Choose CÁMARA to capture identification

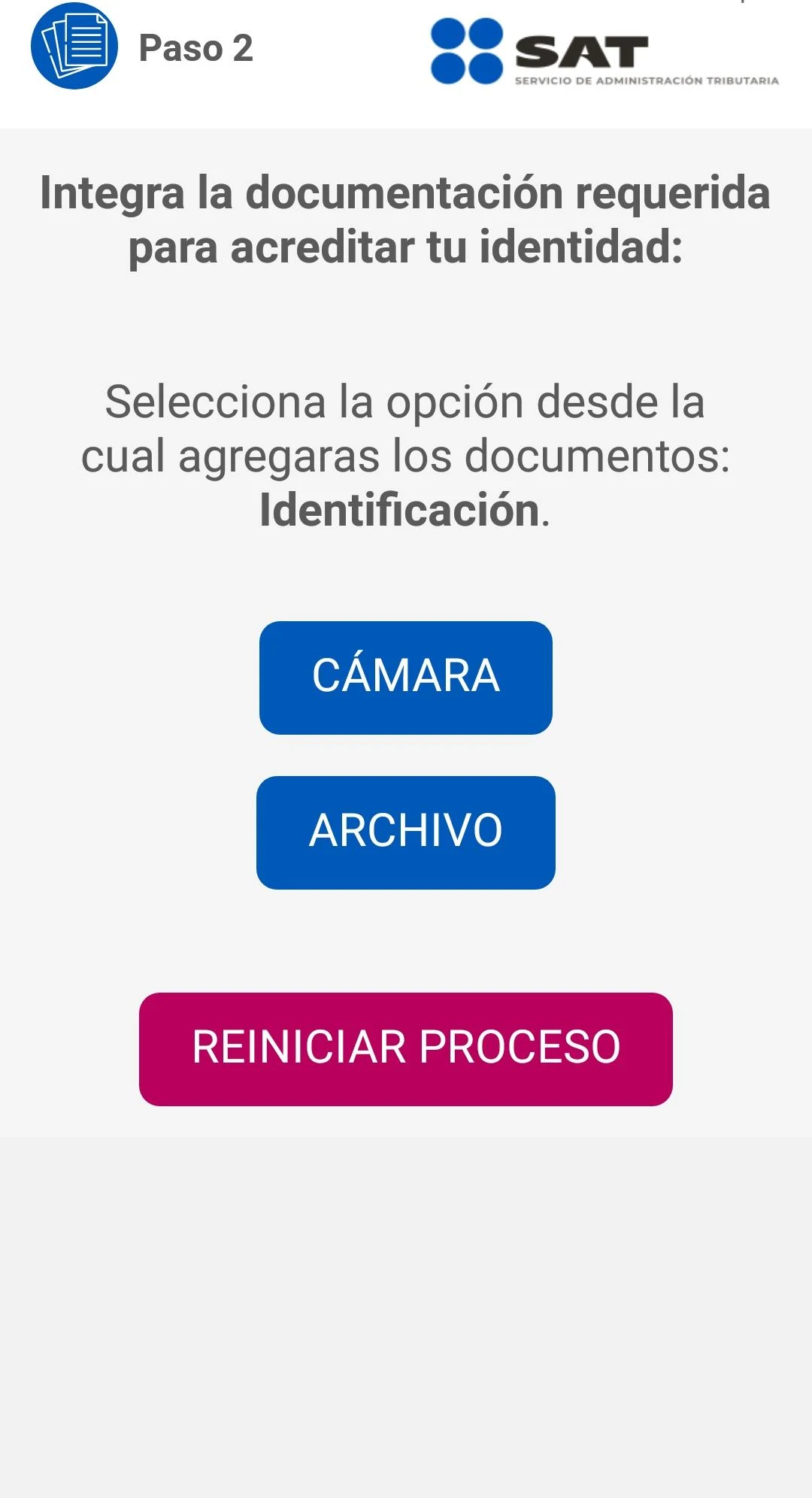click(x=406, y=676)
